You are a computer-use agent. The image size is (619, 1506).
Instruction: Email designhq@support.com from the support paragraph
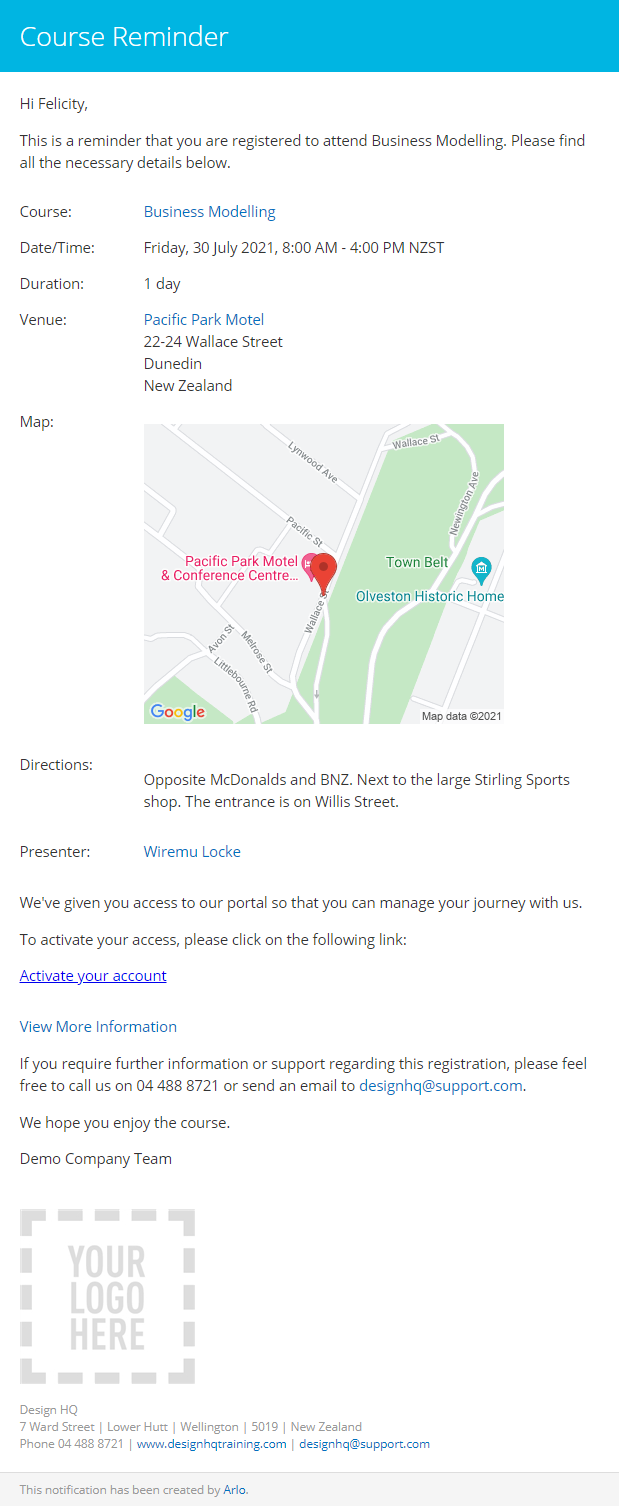(x=440, y=1086)
